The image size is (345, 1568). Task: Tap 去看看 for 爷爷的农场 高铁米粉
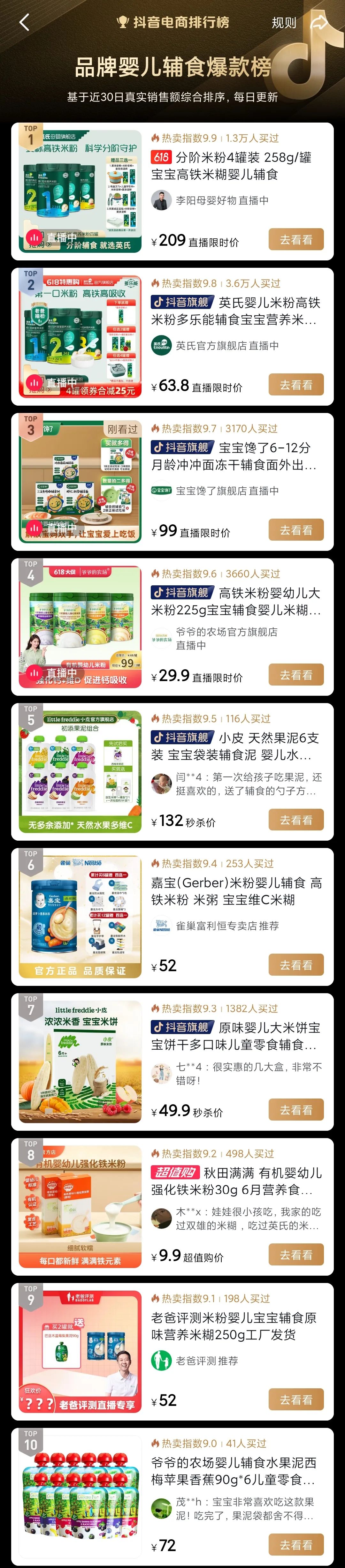295,675
